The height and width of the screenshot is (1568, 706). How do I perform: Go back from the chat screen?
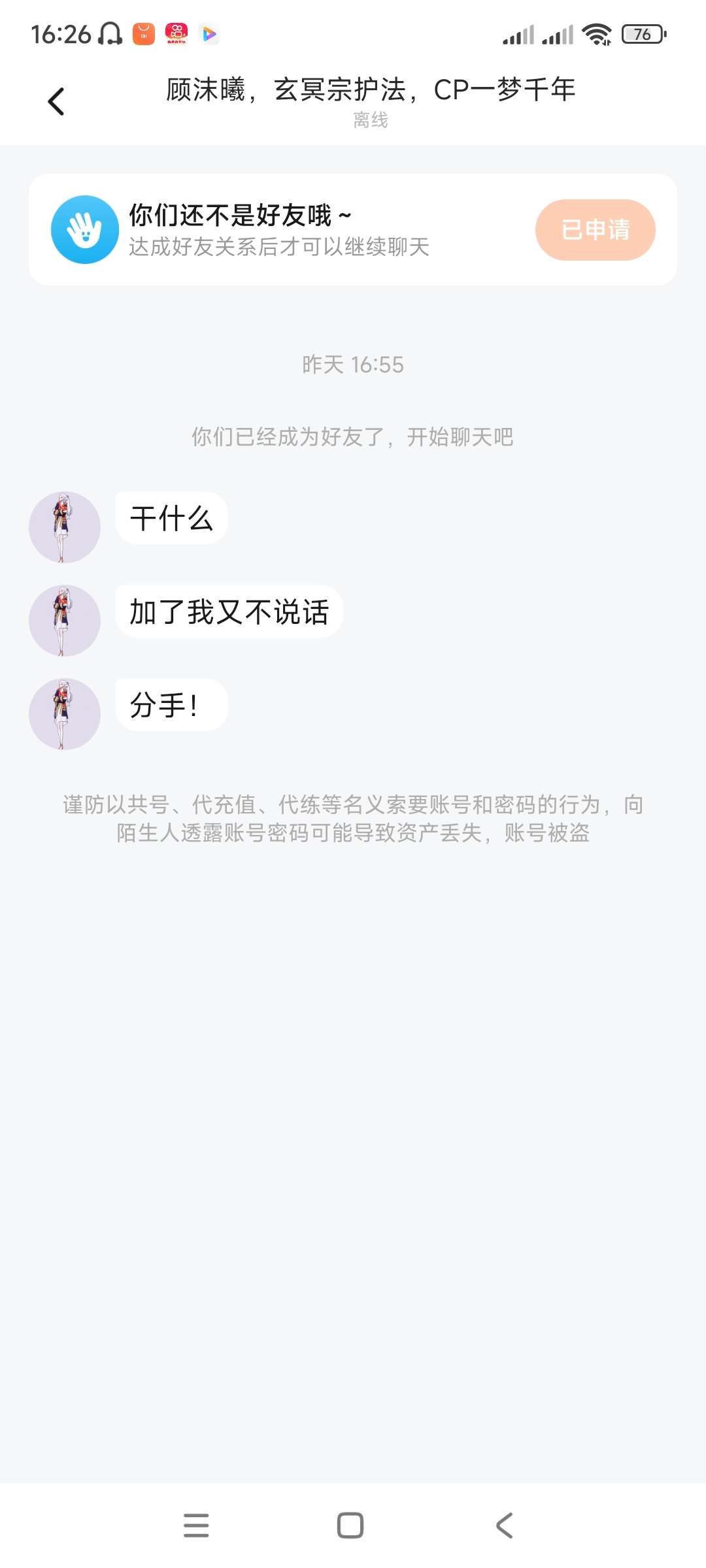(x=57, y=102)
